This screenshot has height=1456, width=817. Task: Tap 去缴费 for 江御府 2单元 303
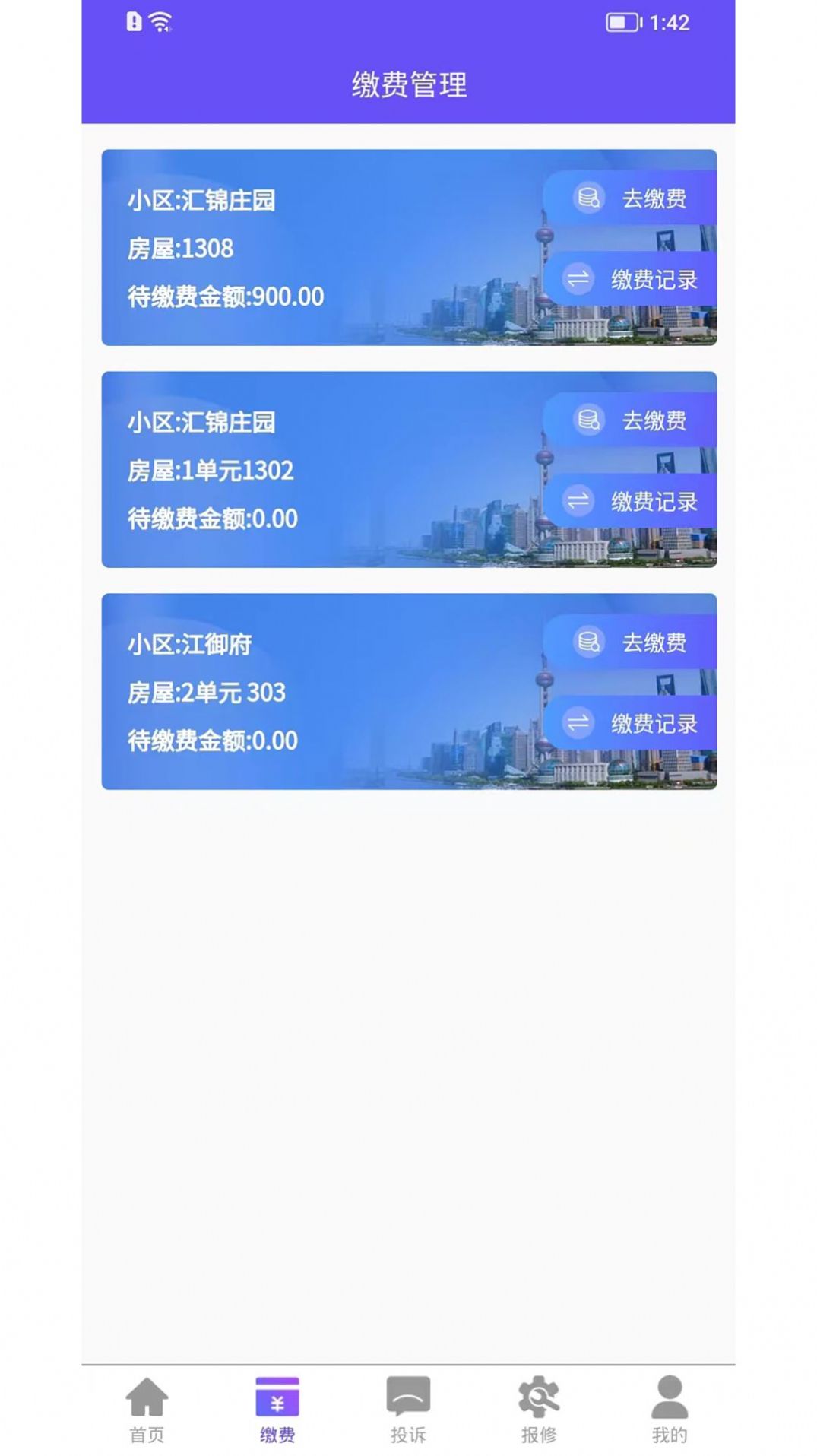pyautogui.click(x=630, y=642)
